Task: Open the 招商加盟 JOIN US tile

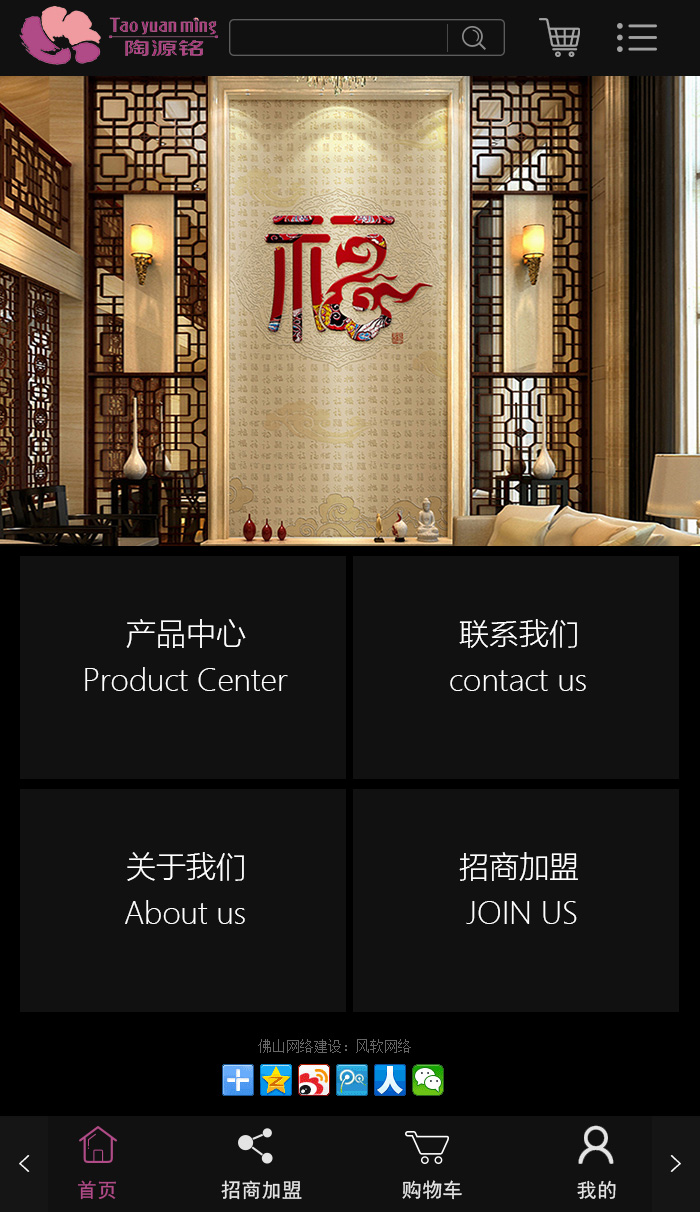Action: [516, 900]
